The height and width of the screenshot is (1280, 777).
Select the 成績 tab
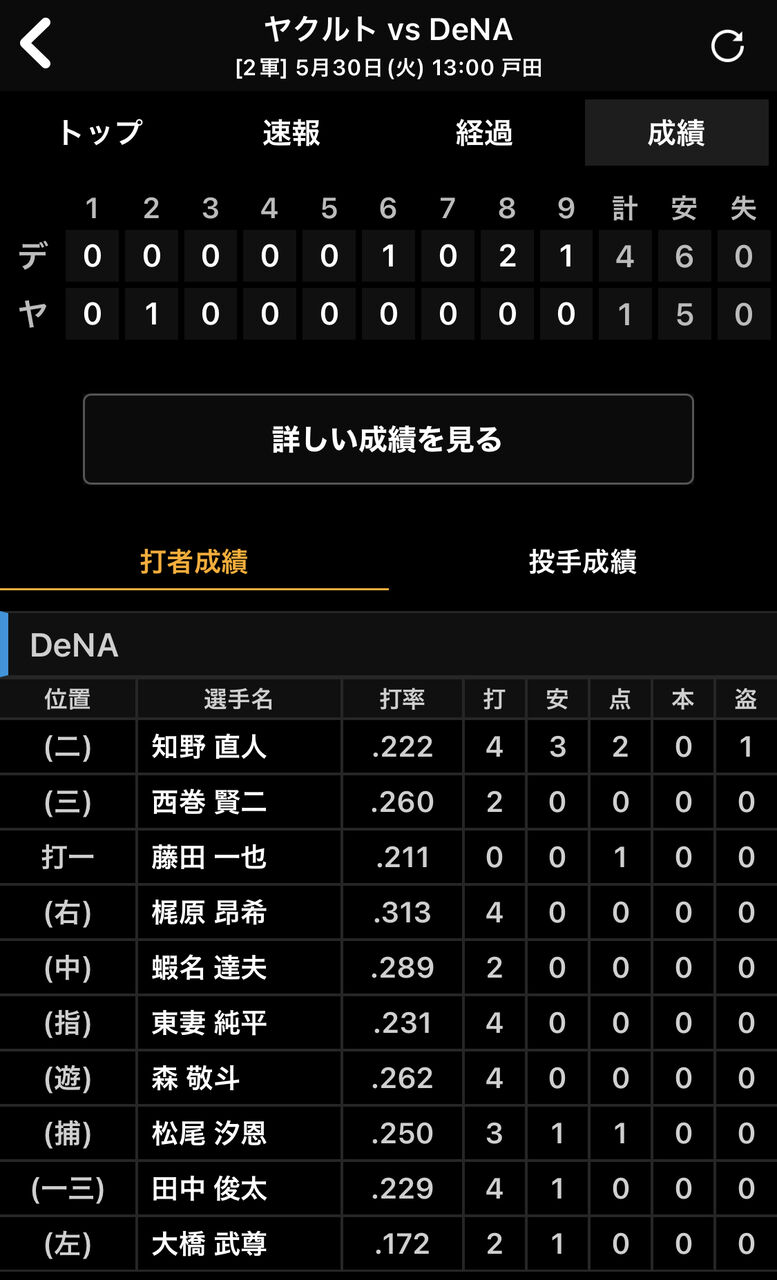pyautogui.click(x=676, y=133)
